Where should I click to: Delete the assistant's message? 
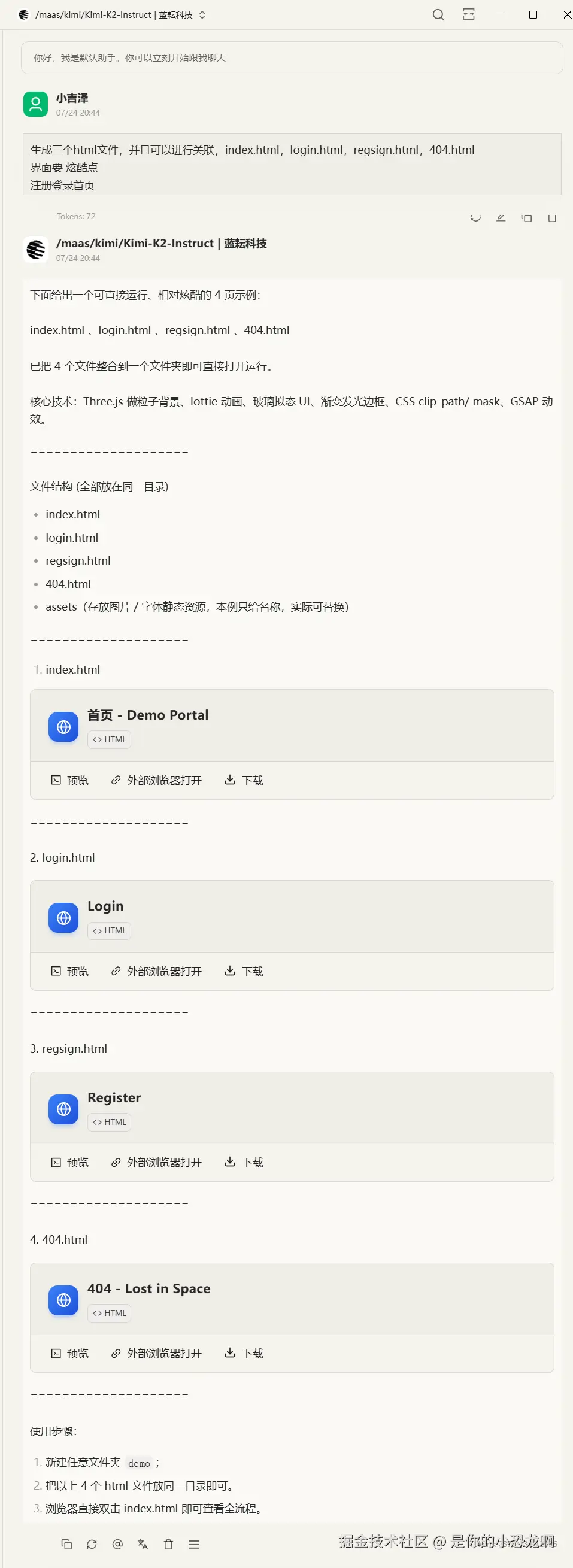(x=169, y=1544)
